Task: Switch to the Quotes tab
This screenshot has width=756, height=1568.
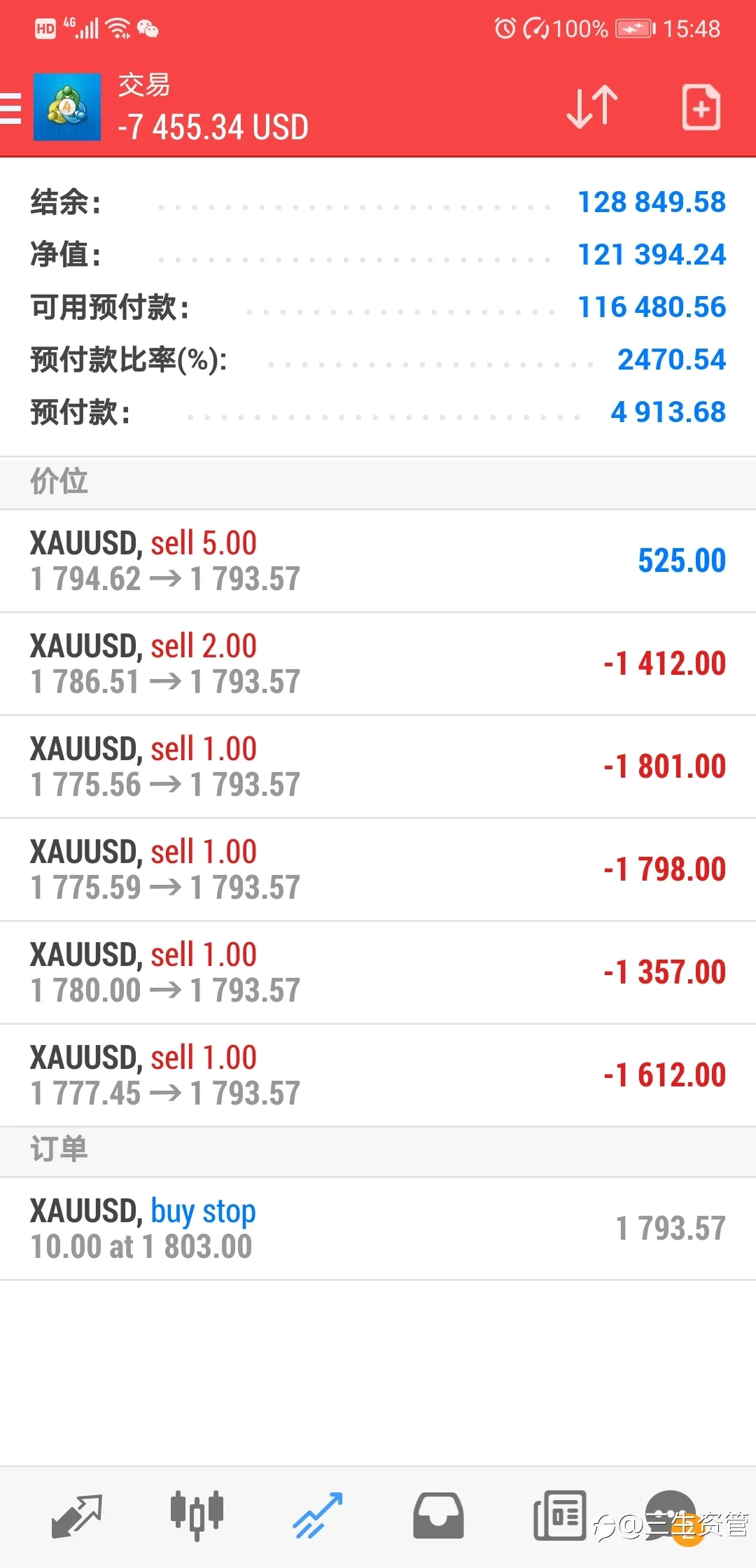Action: (x=77, y=1516)
